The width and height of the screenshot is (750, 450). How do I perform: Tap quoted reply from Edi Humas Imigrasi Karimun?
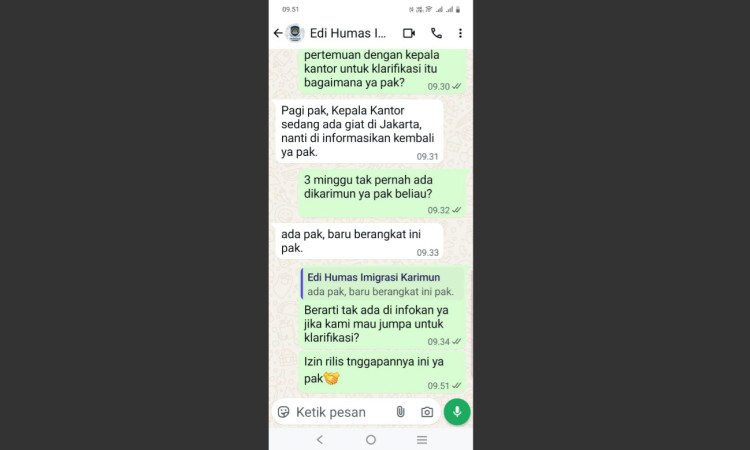[x=382, y=284]
